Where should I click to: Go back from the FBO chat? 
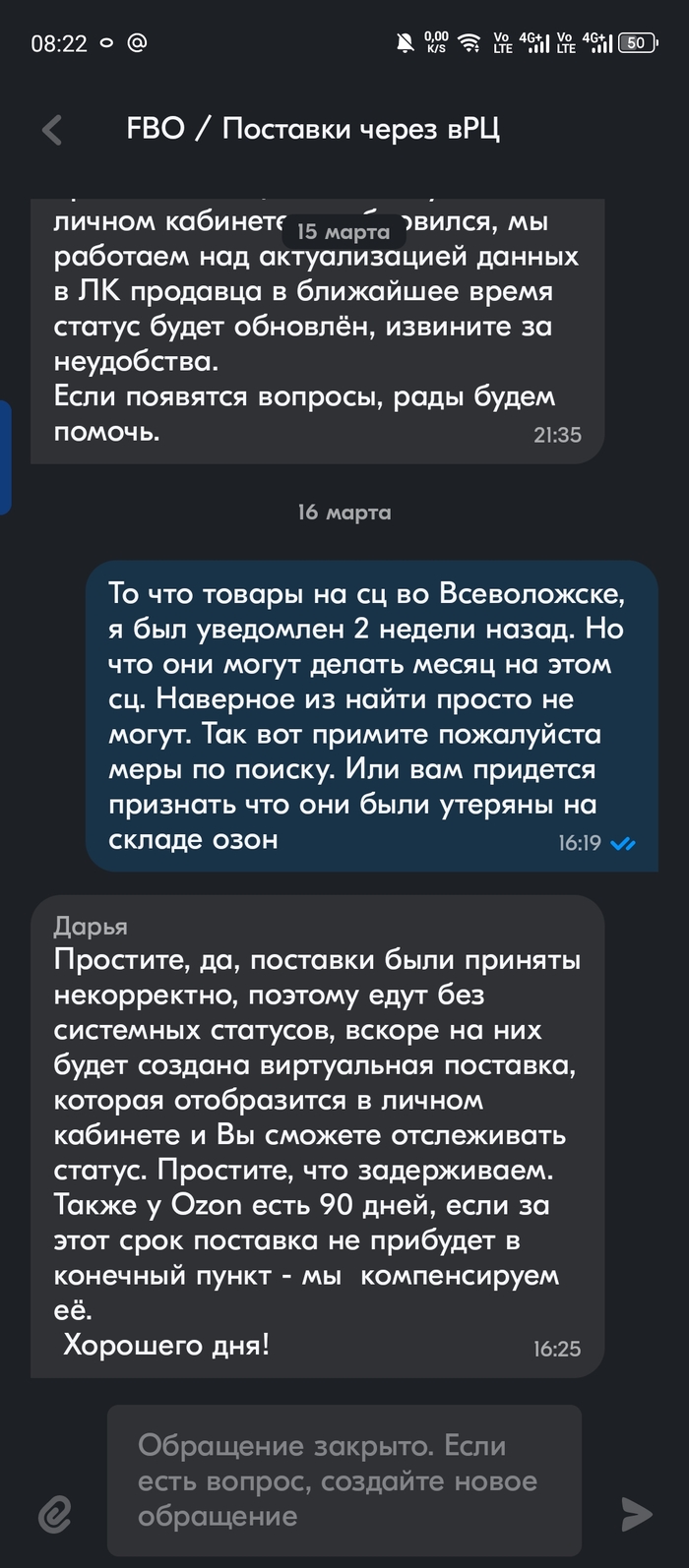click(52, 130)
